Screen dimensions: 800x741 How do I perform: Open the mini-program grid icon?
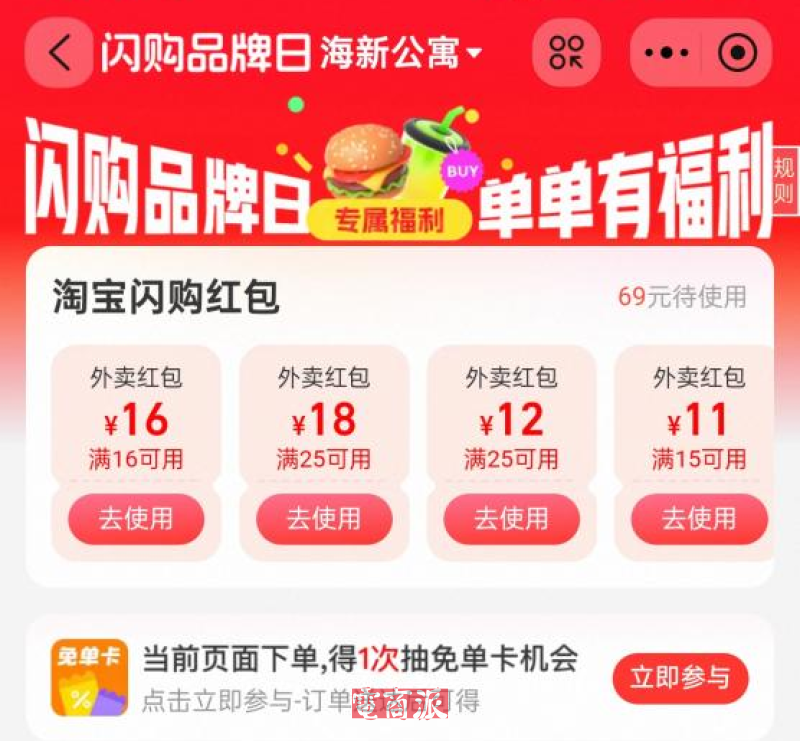(567, 52)
